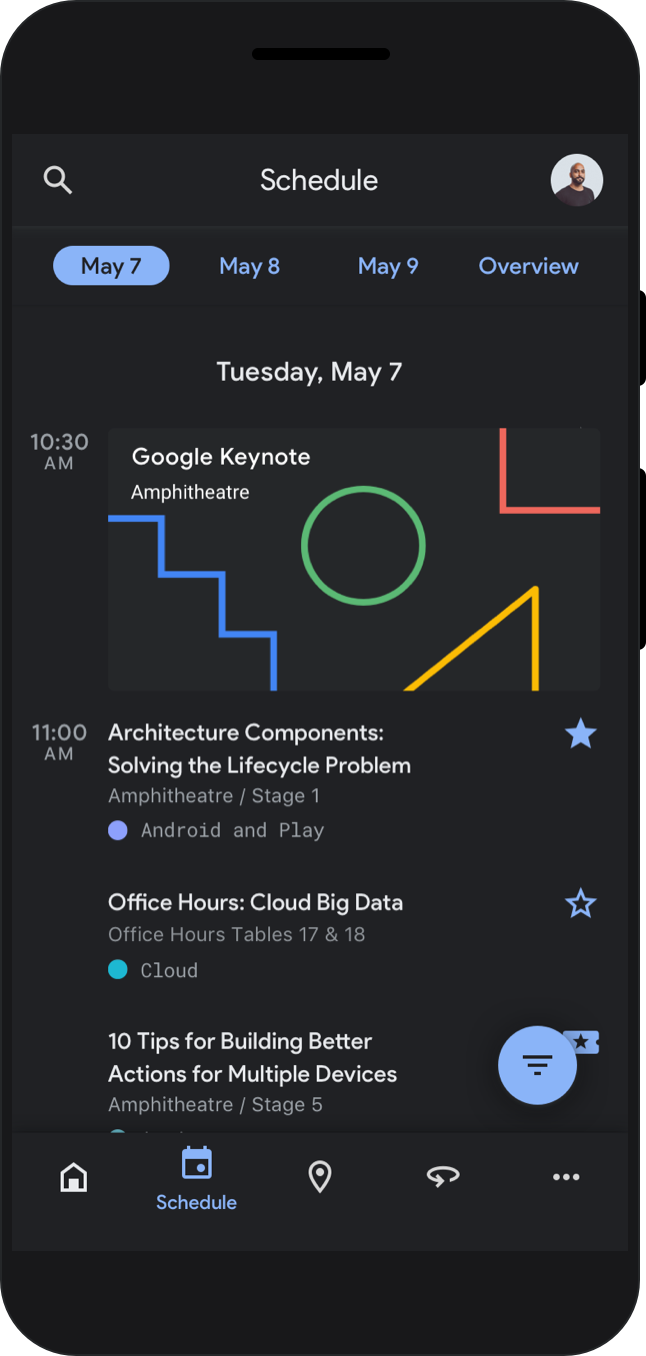
Task: Switch to the May 9 tab
Action: [388, 266]
